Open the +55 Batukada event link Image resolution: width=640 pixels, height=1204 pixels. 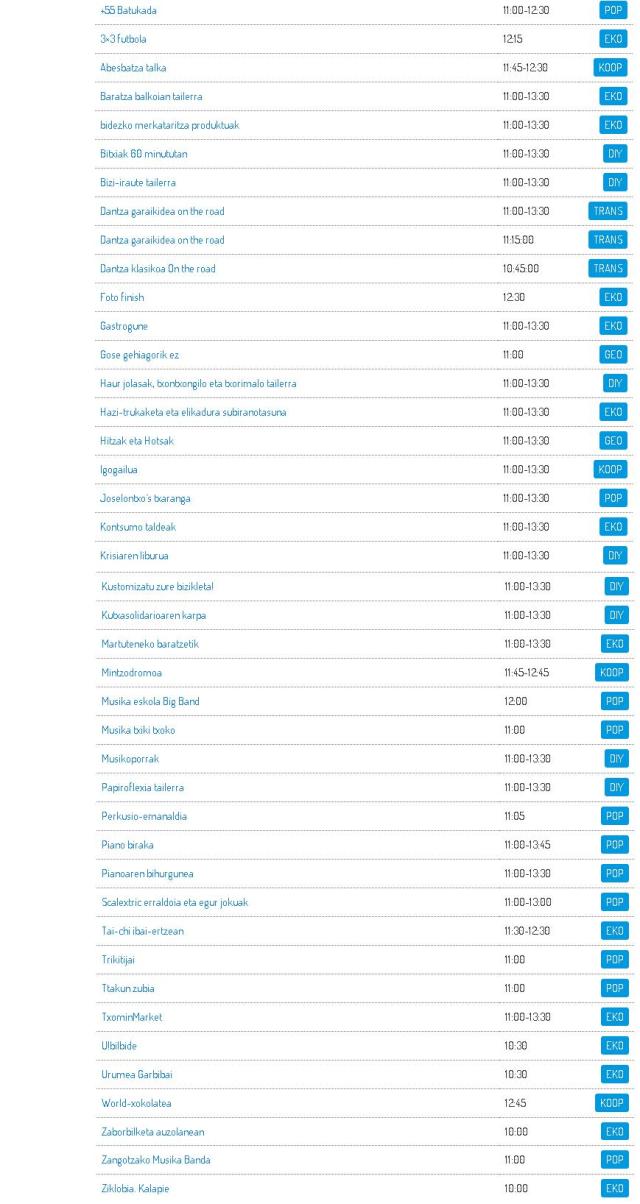[x=128, y=11]
